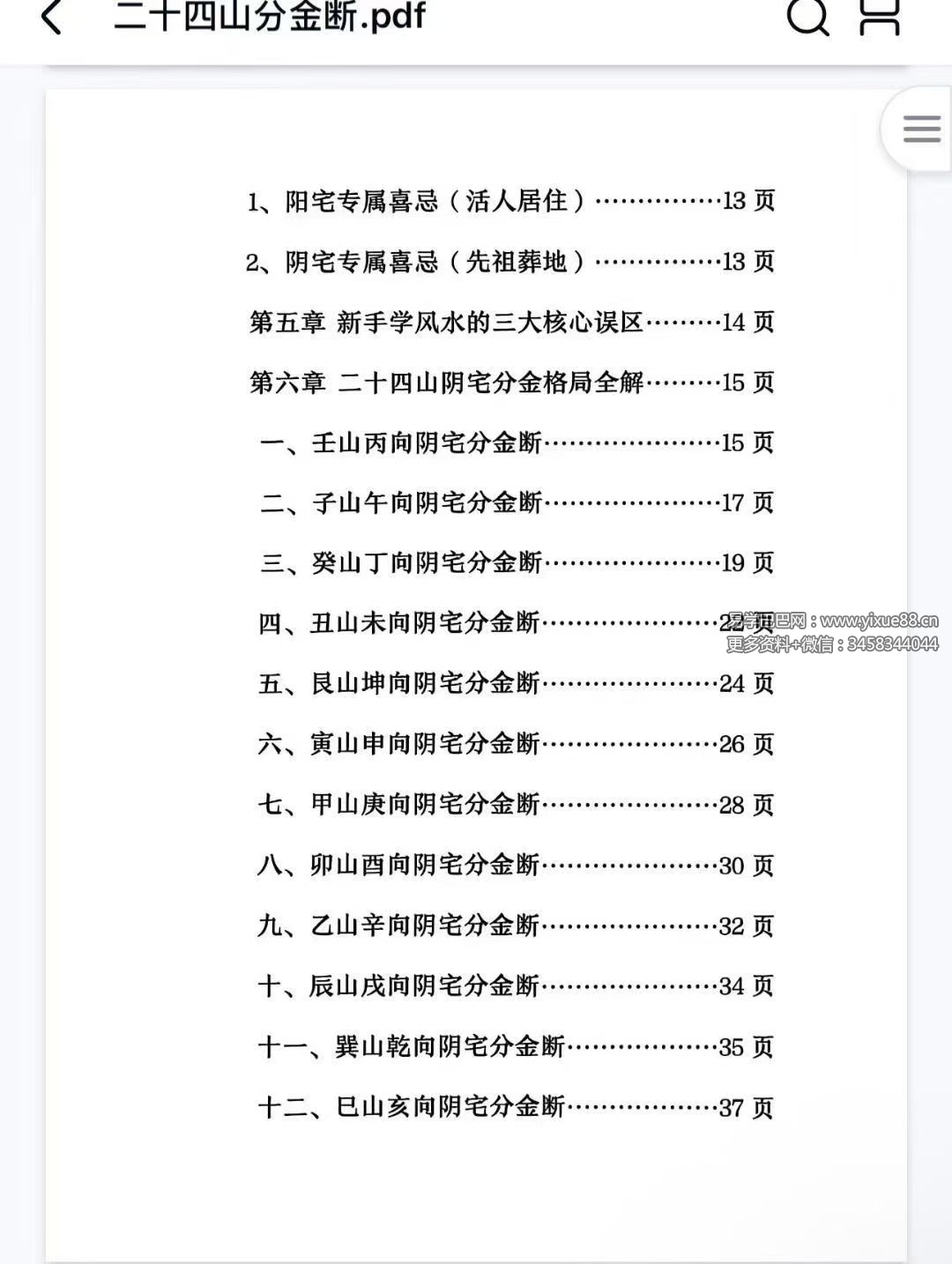
Task: Go back from the PDF viewer
Action: click(52, 16)
